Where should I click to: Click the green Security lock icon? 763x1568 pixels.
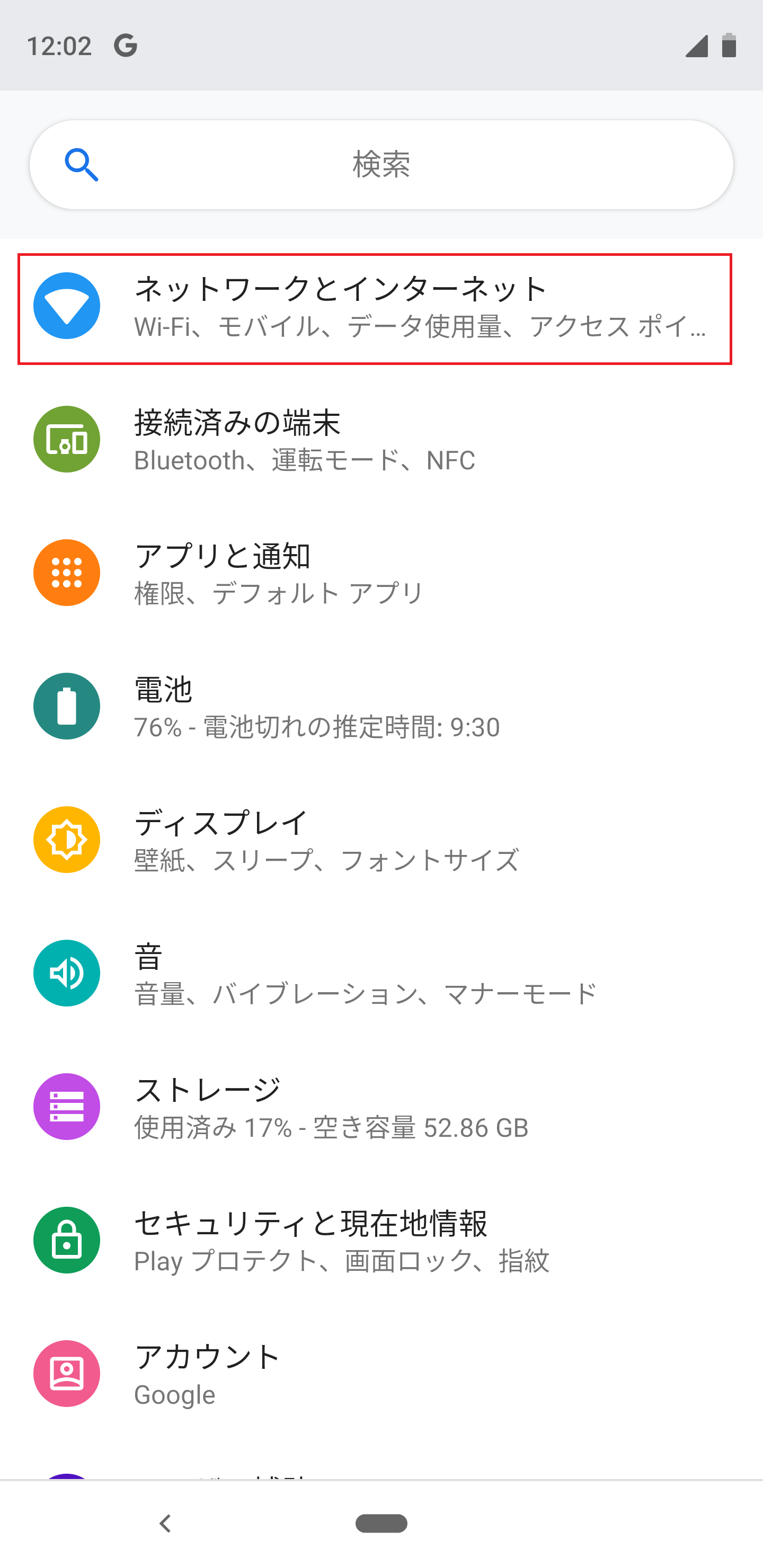(66, 1241)
